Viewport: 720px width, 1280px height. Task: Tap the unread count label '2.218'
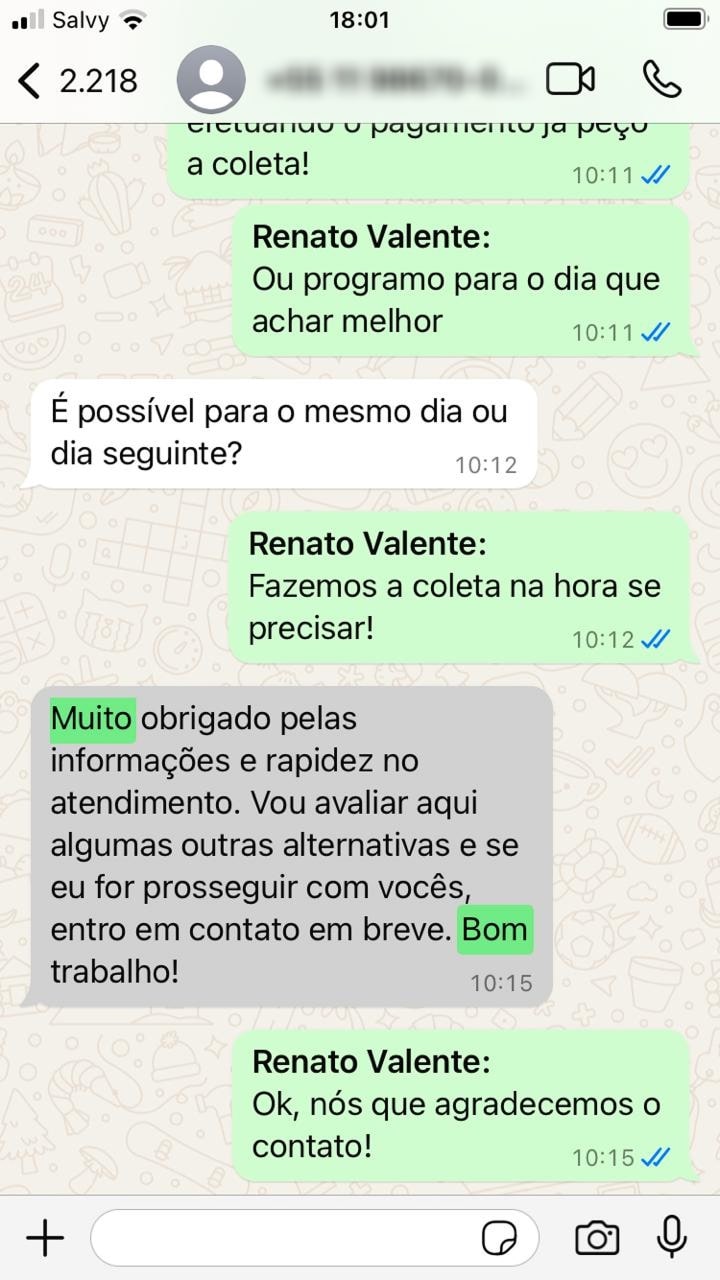[x=95, y=80]
